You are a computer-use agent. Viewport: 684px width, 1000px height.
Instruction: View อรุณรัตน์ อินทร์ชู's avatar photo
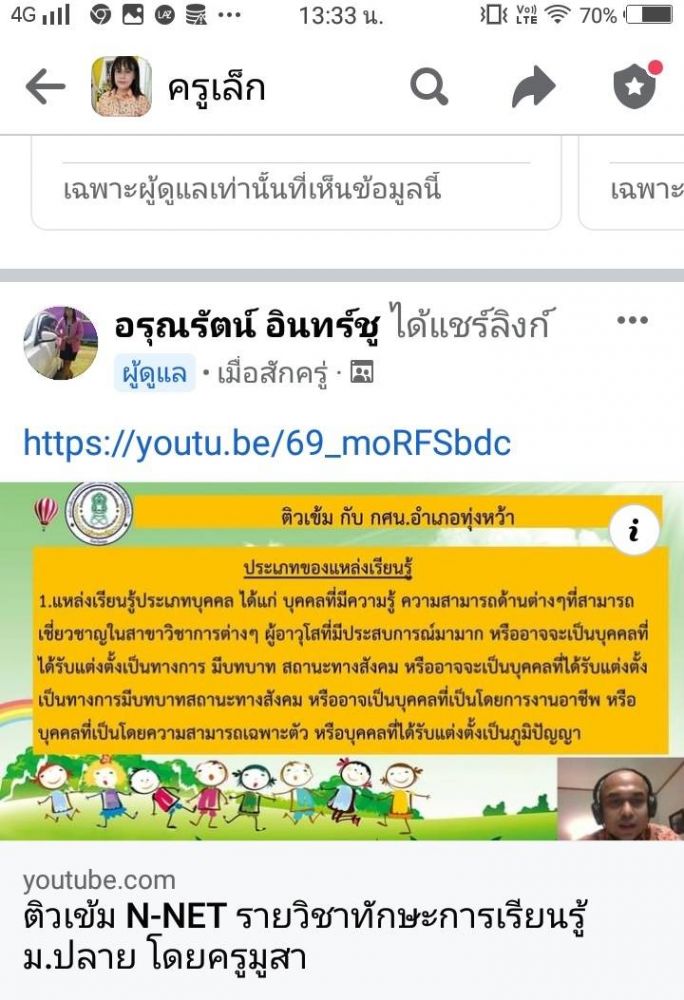60,343
